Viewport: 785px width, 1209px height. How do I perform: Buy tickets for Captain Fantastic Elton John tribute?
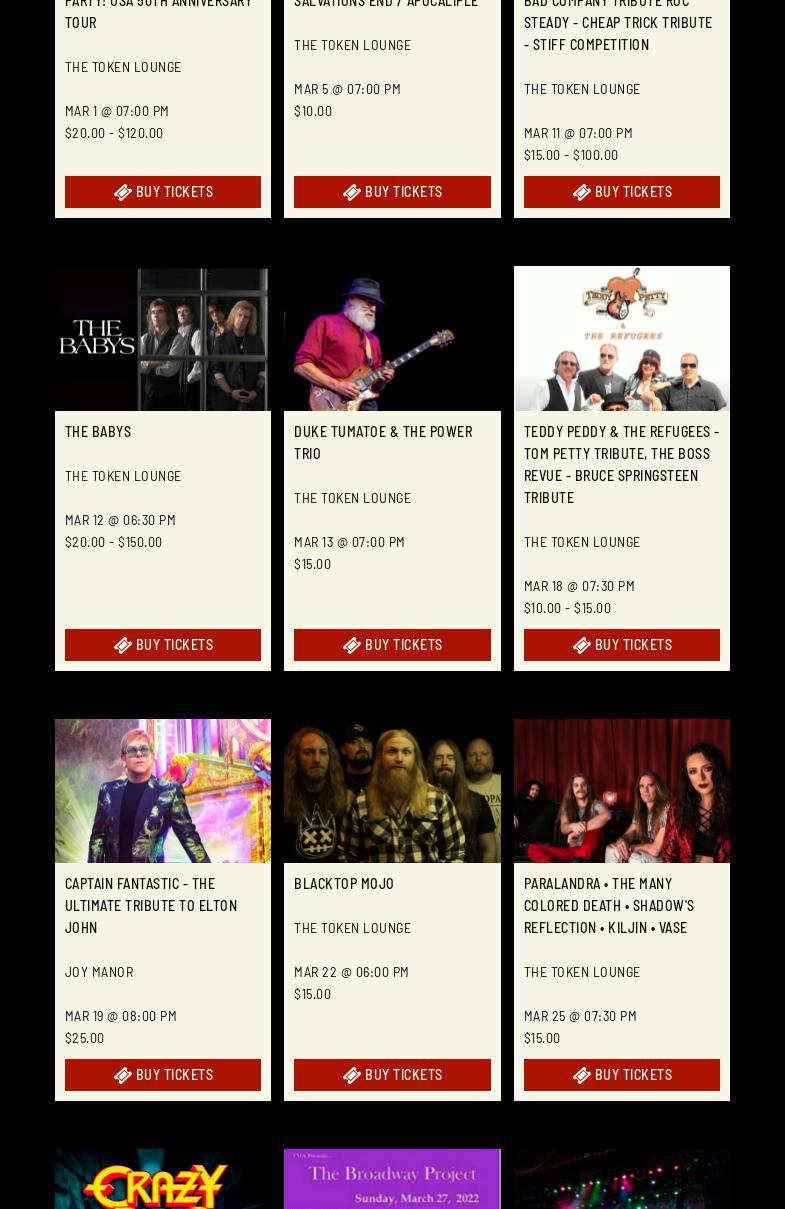pyautogui.click(x=163, y=1075)
